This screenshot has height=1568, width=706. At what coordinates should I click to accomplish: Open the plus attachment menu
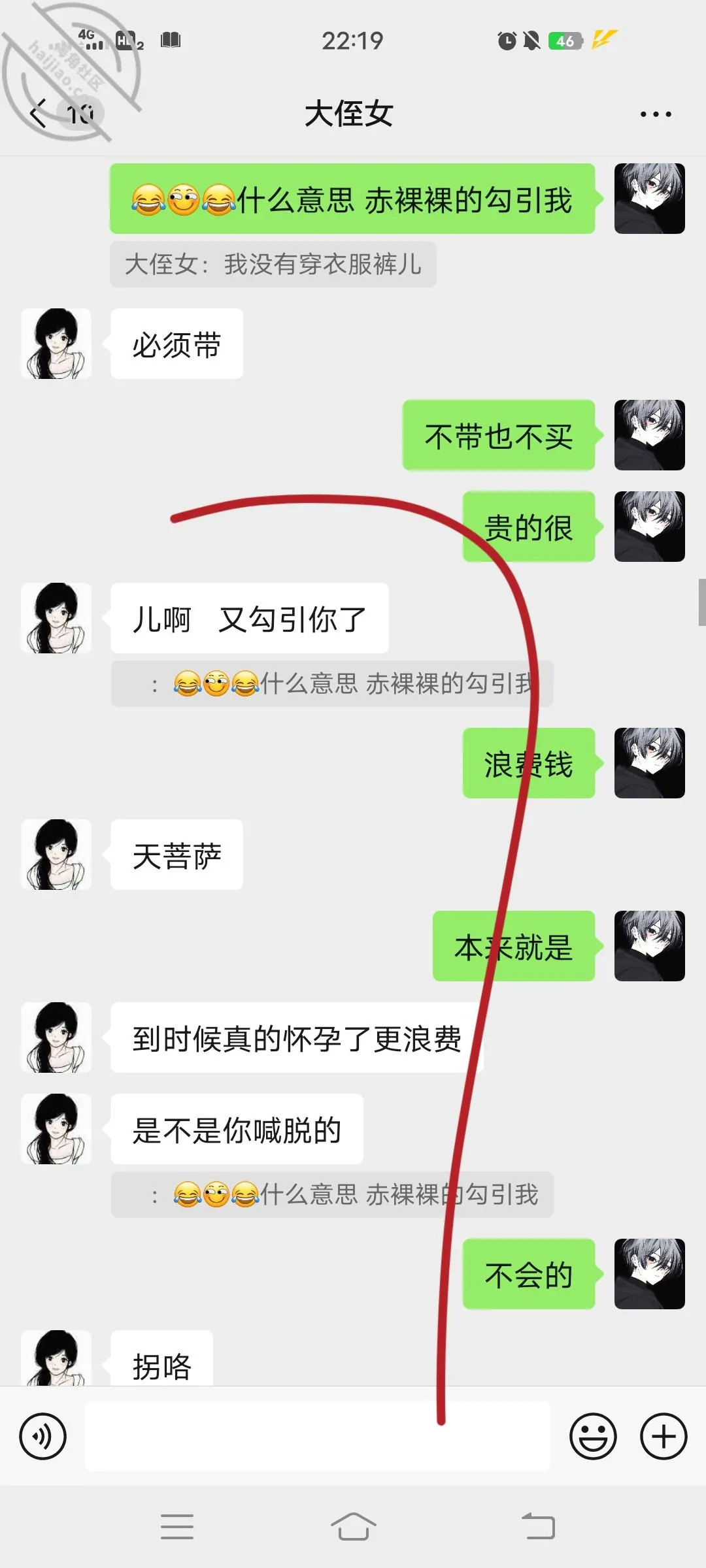663,1436
